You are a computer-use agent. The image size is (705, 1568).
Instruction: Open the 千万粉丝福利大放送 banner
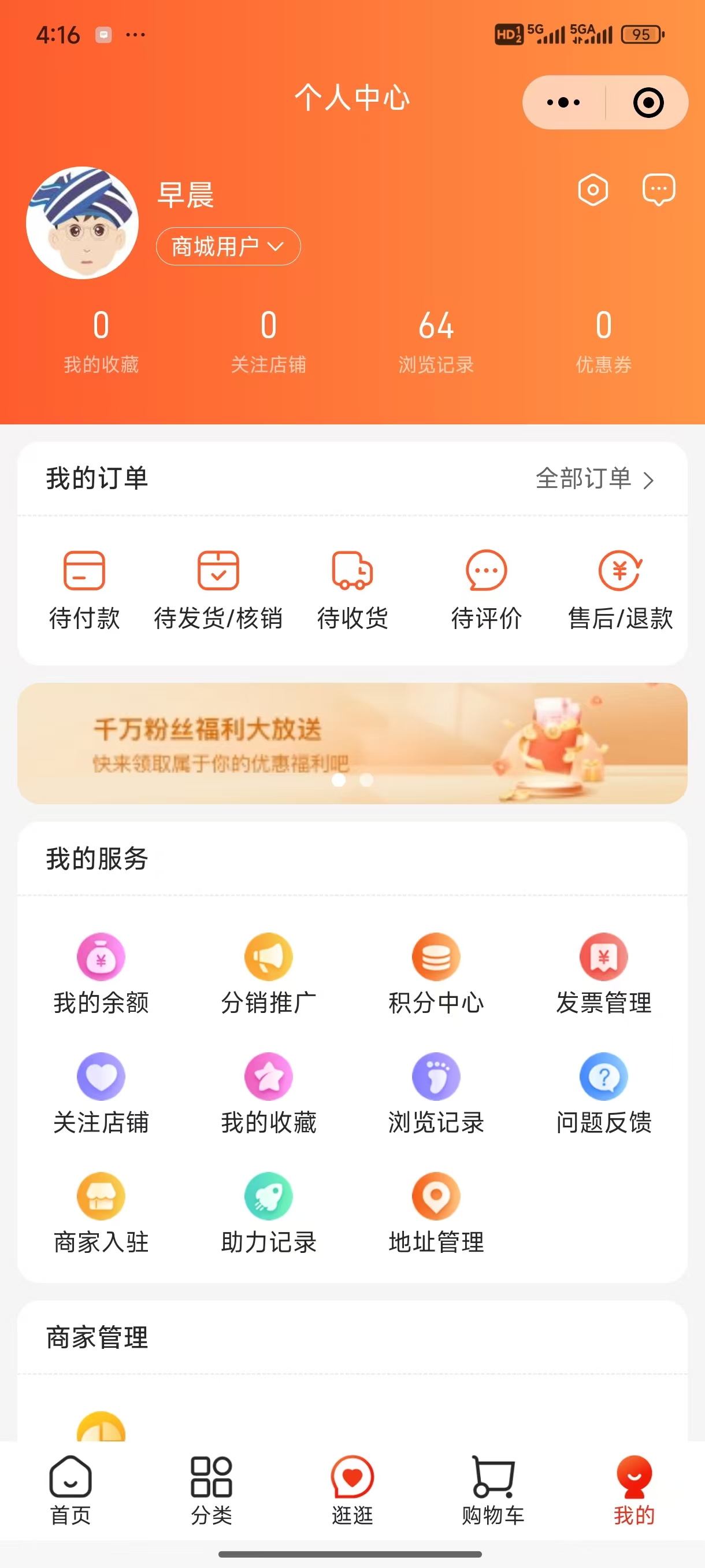pos(352,743)
